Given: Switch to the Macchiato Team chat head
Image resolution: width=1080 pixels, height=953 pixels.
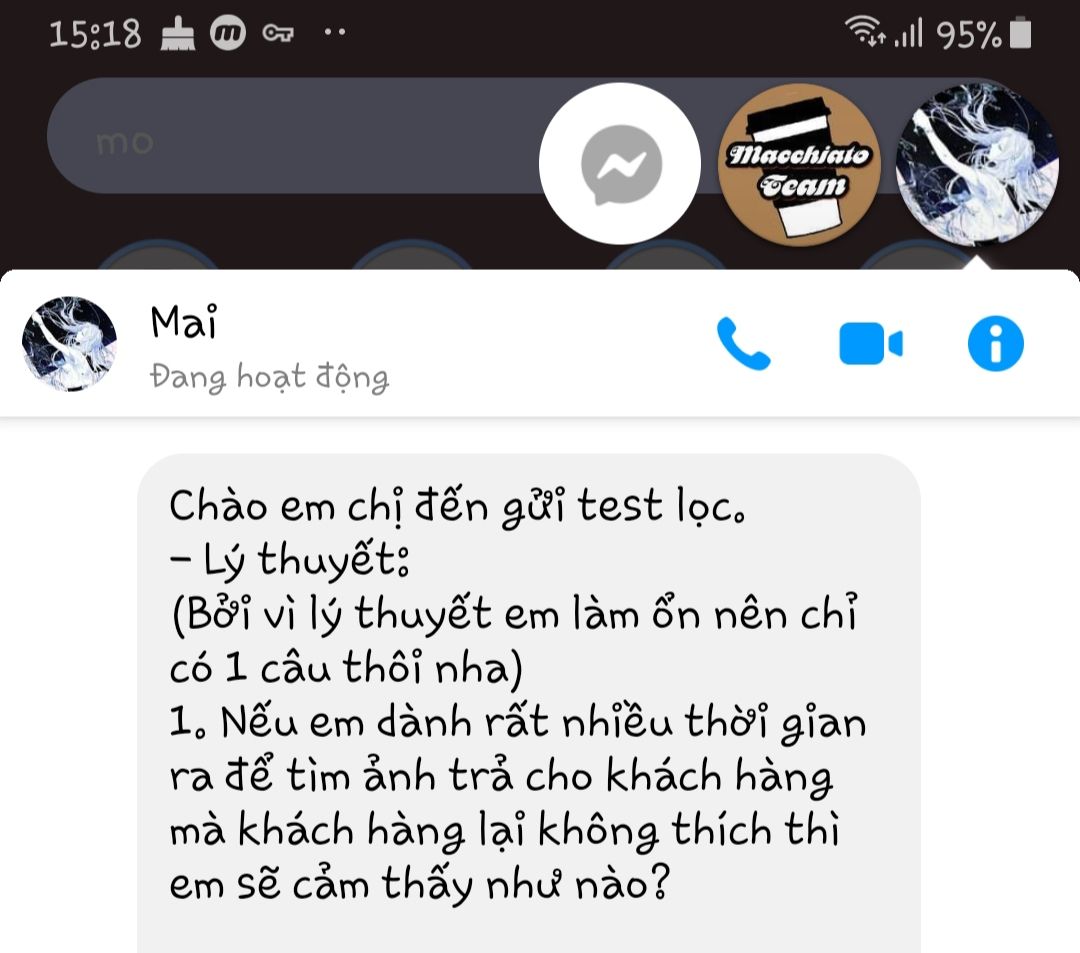Looking at the screenshot, I should pos(799,165).
